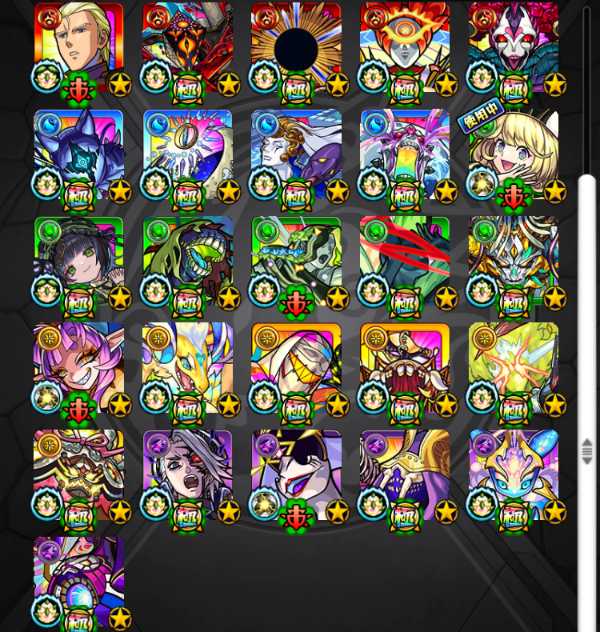Pick the gold-armored knight wood monster
This screenshot has height=632, width=600.
513,263
